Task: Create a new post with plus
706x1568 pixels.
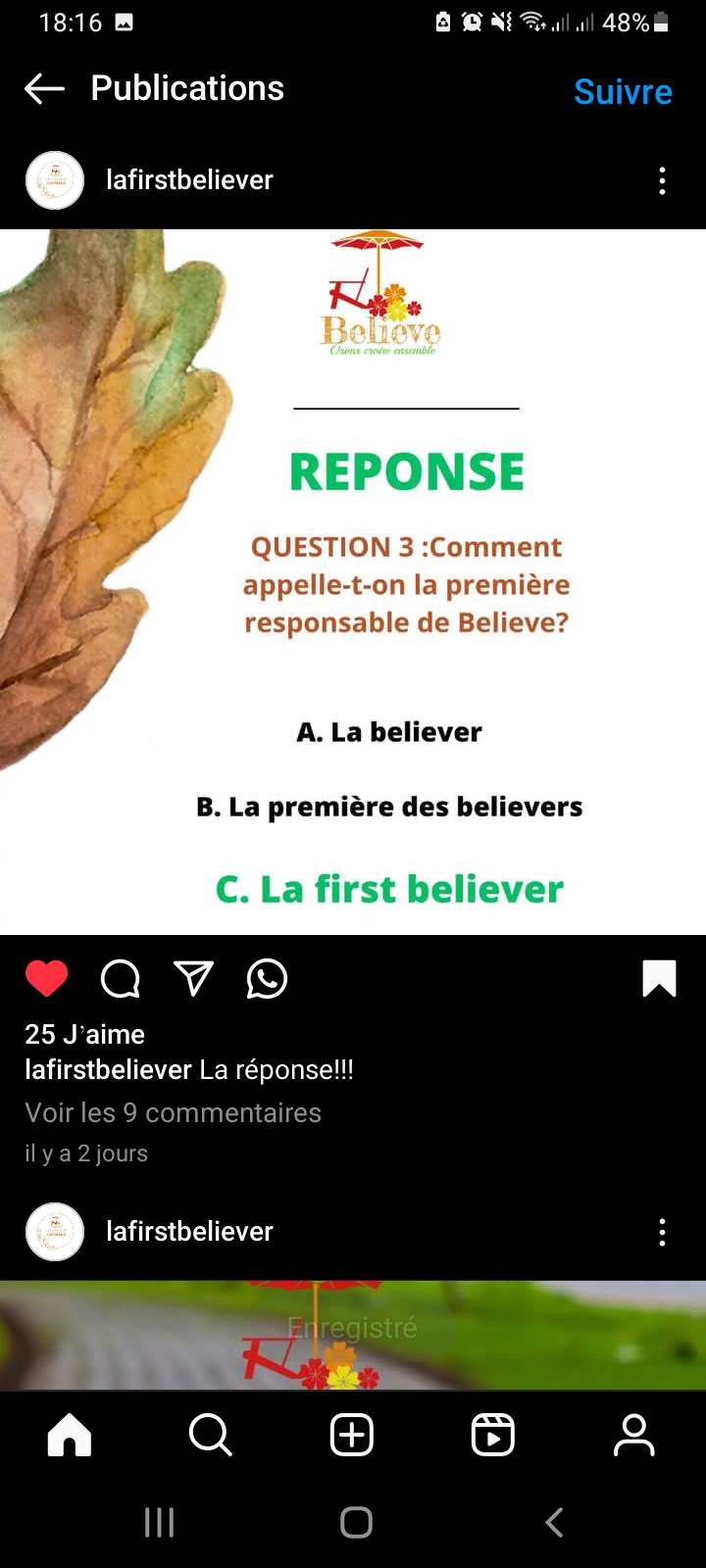Action: (x=352, y=1436)
